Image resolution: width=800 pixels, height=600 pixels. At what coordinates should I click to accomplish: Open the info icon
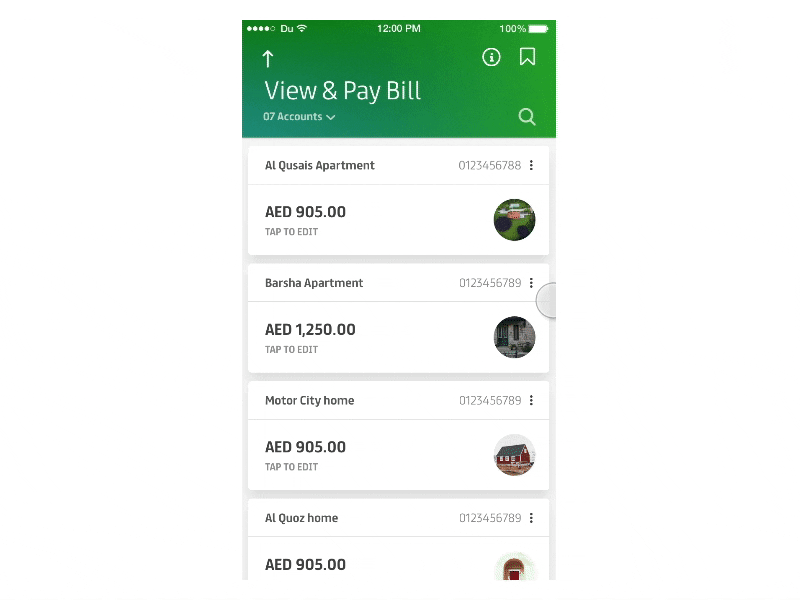tap(491, 57)
